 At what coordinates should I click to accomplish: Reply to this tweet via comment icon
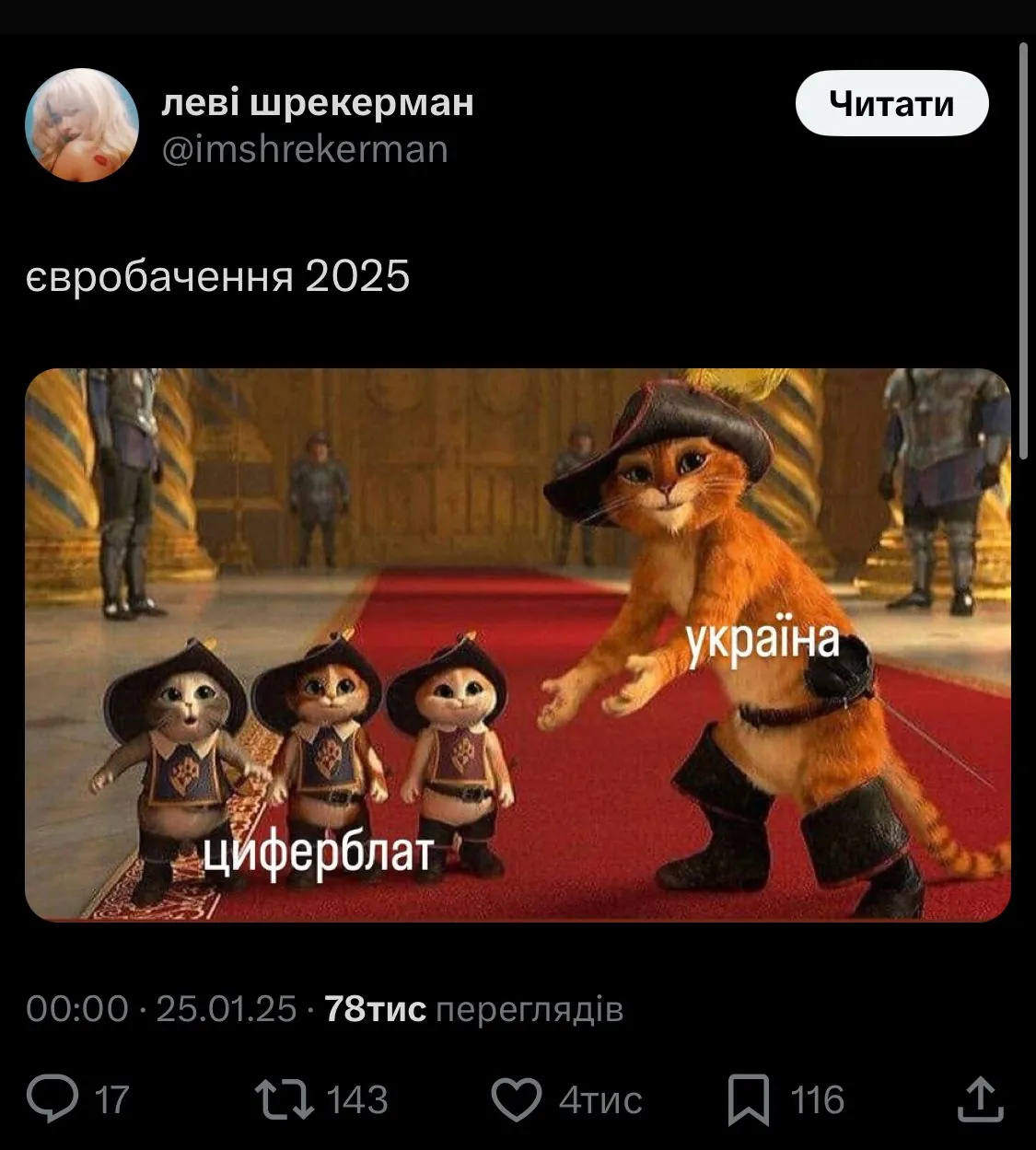(53, 1099)
